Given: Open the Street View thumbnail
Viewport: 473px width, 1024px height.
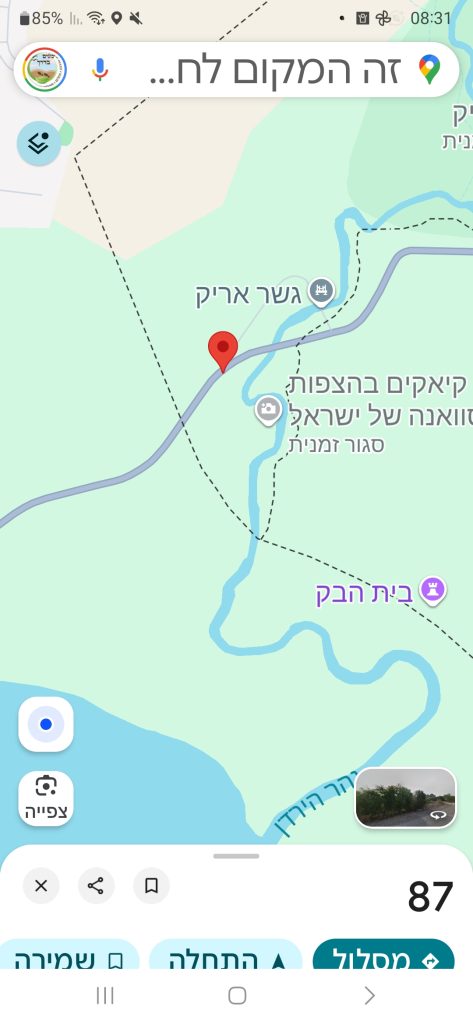Looking at the screenshot, I should [406, 798].
